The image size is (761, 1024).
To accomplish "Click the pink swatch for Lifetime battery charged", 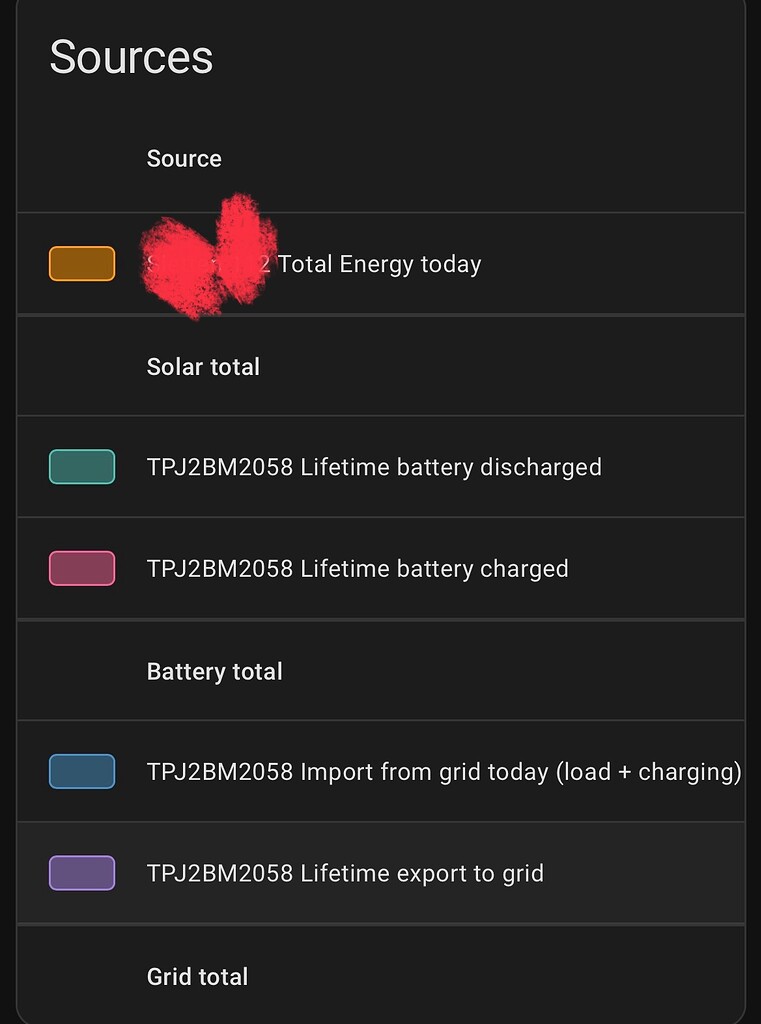I will [81, 568].
